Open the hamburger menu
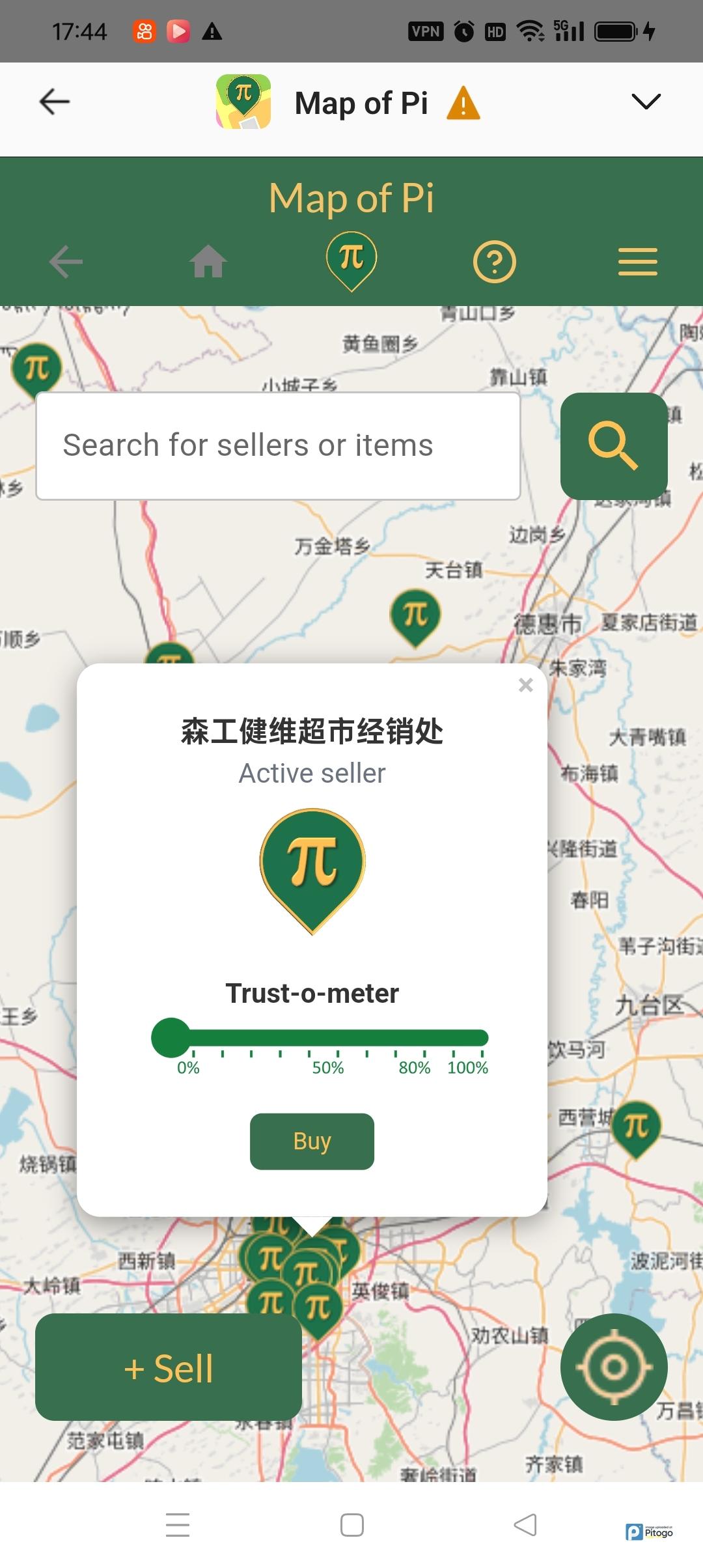Screen dimensions: 703x1568 637,262
